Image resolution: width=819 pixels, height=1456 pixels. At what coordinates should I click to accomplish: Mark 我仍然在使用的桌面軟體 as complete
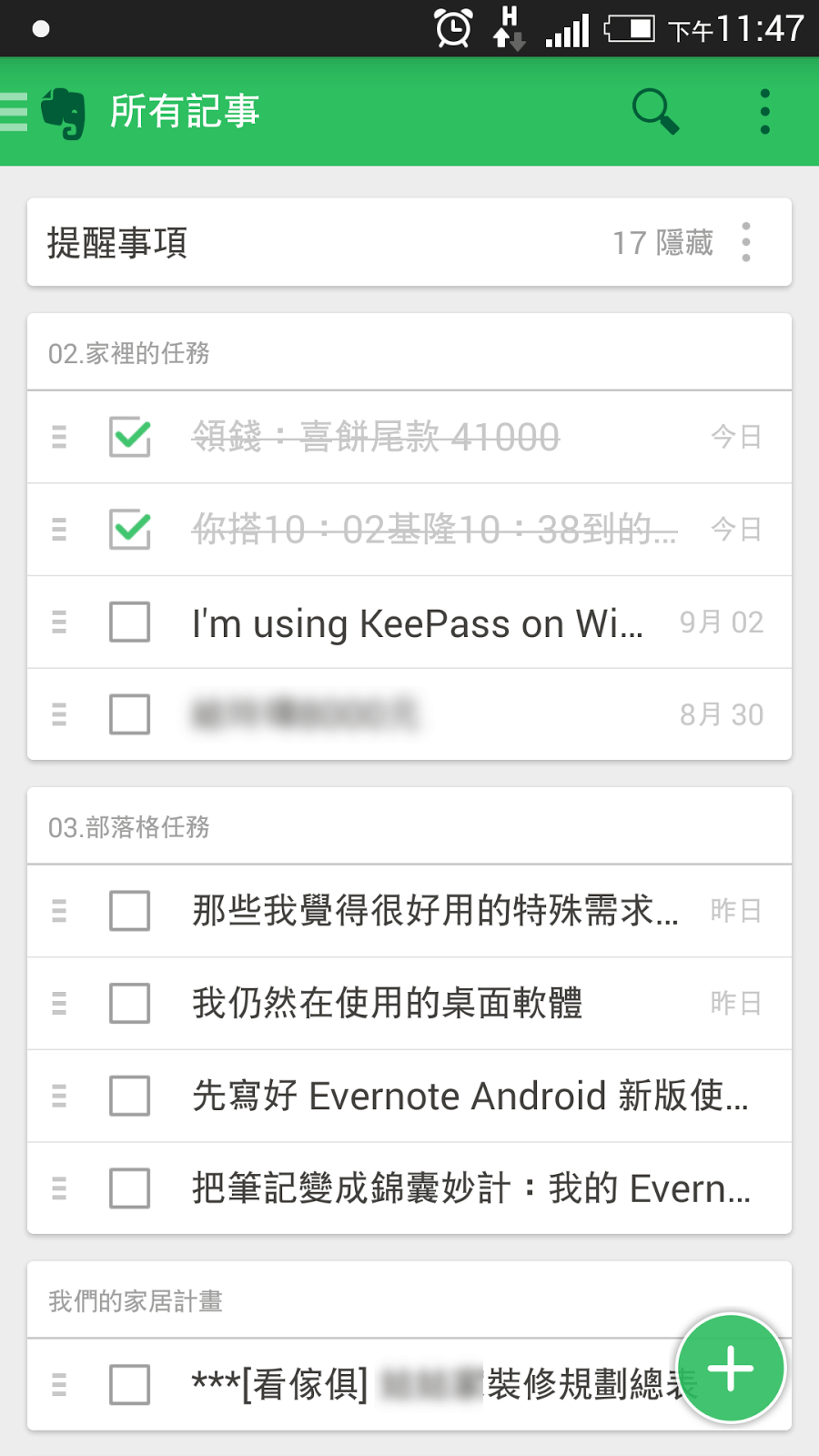point(130,1003)
